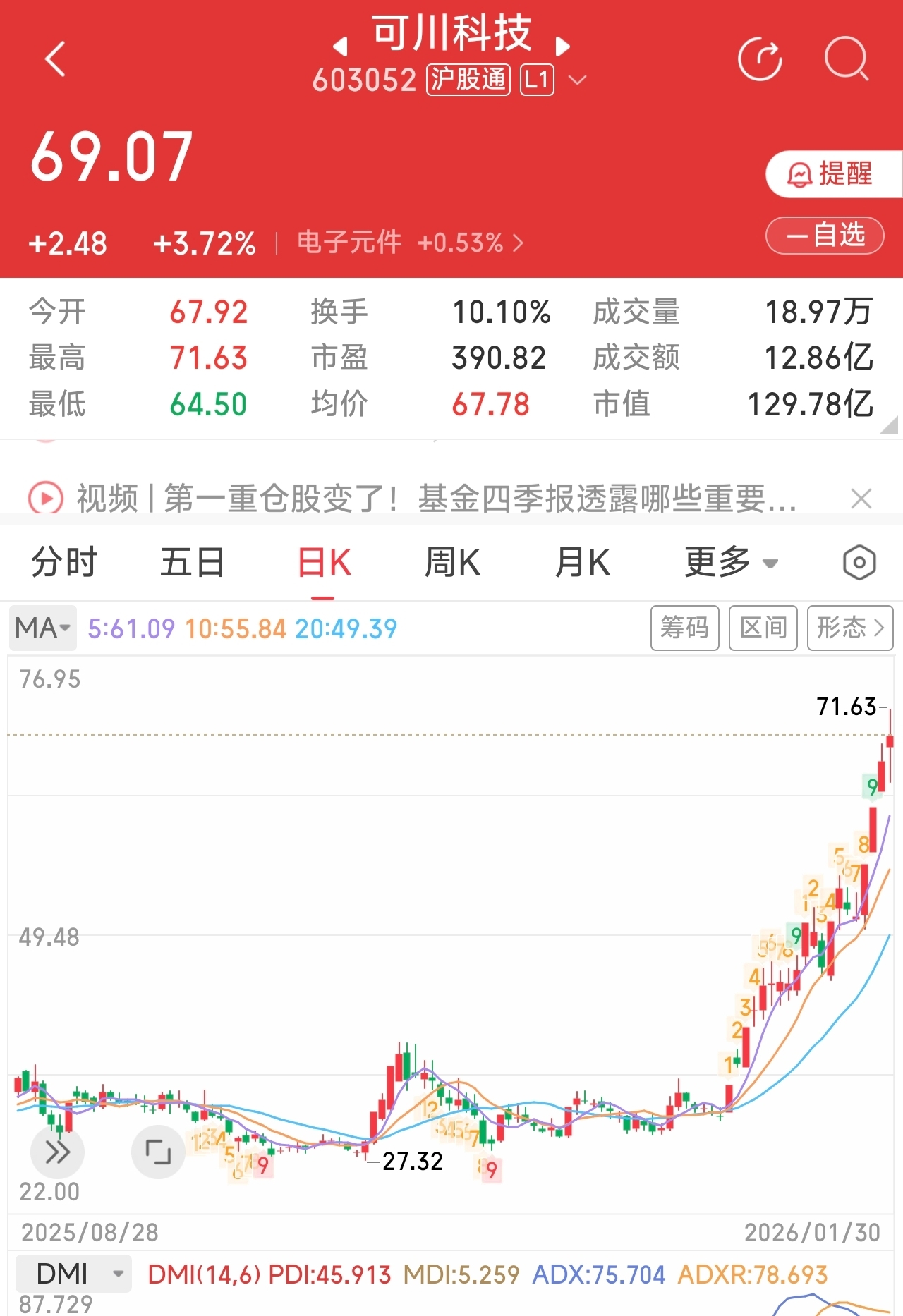Show the 筹码 chip distribution
Image resolution: width=903 pixels, height=1316 pixels.
tap(684, 627)
